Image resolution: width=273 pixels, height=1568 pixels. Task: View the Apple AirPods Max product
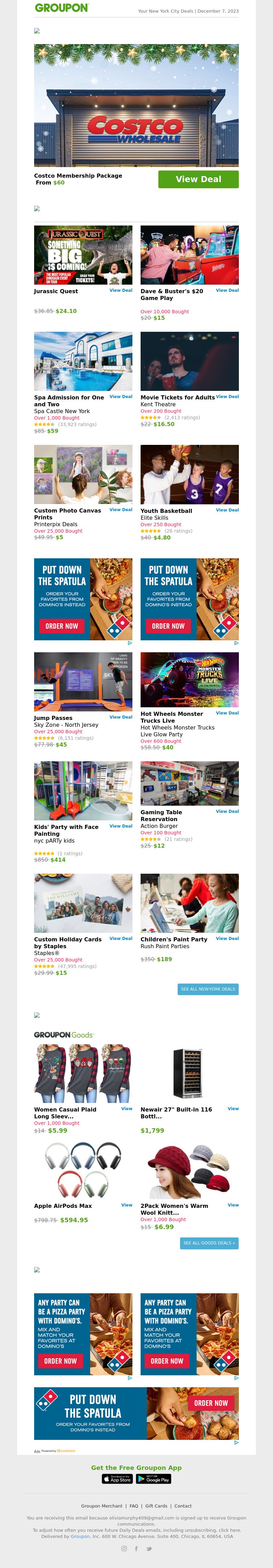(127, 1204)
